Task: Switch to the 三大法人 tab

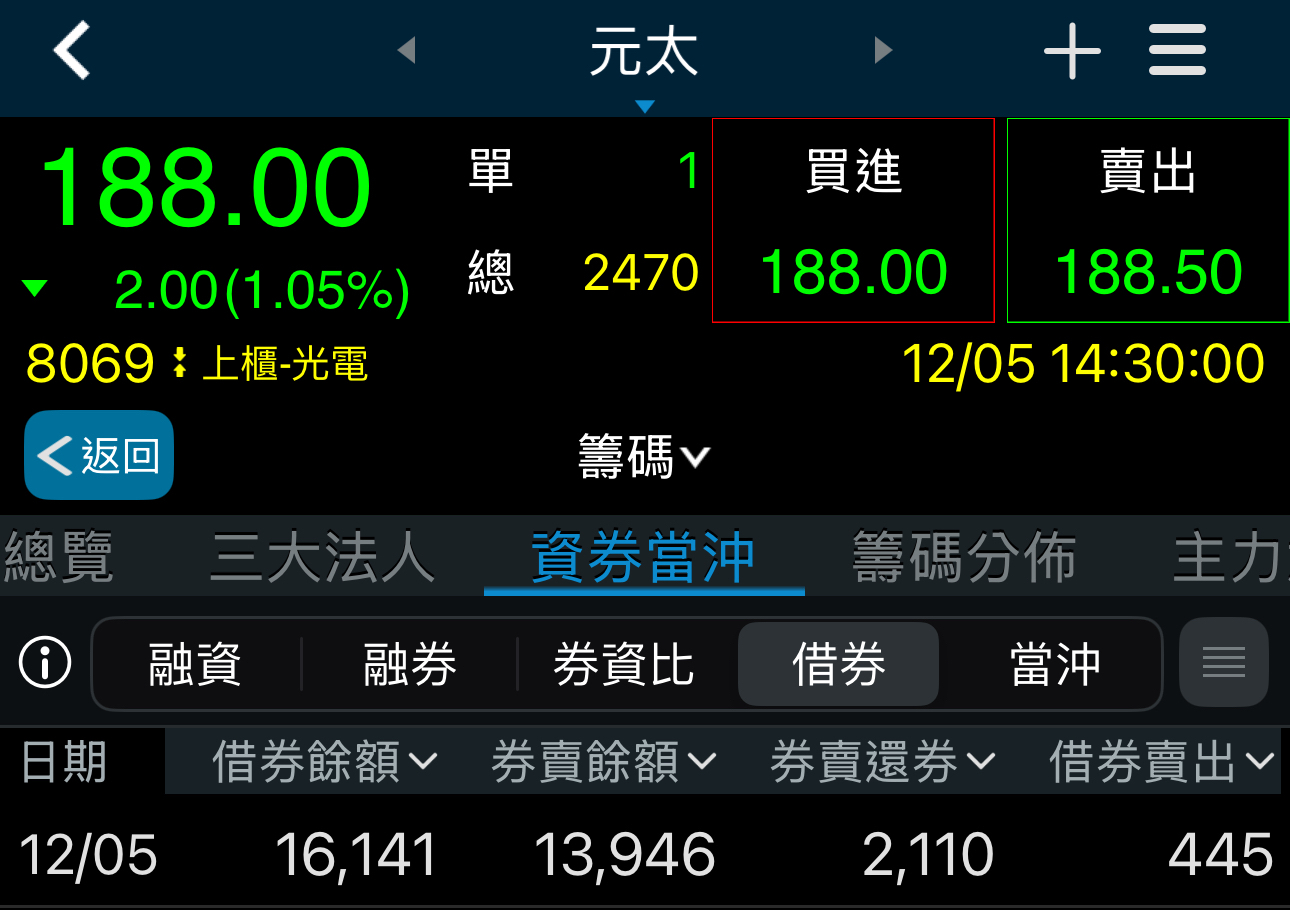Action: coord(322,556)
